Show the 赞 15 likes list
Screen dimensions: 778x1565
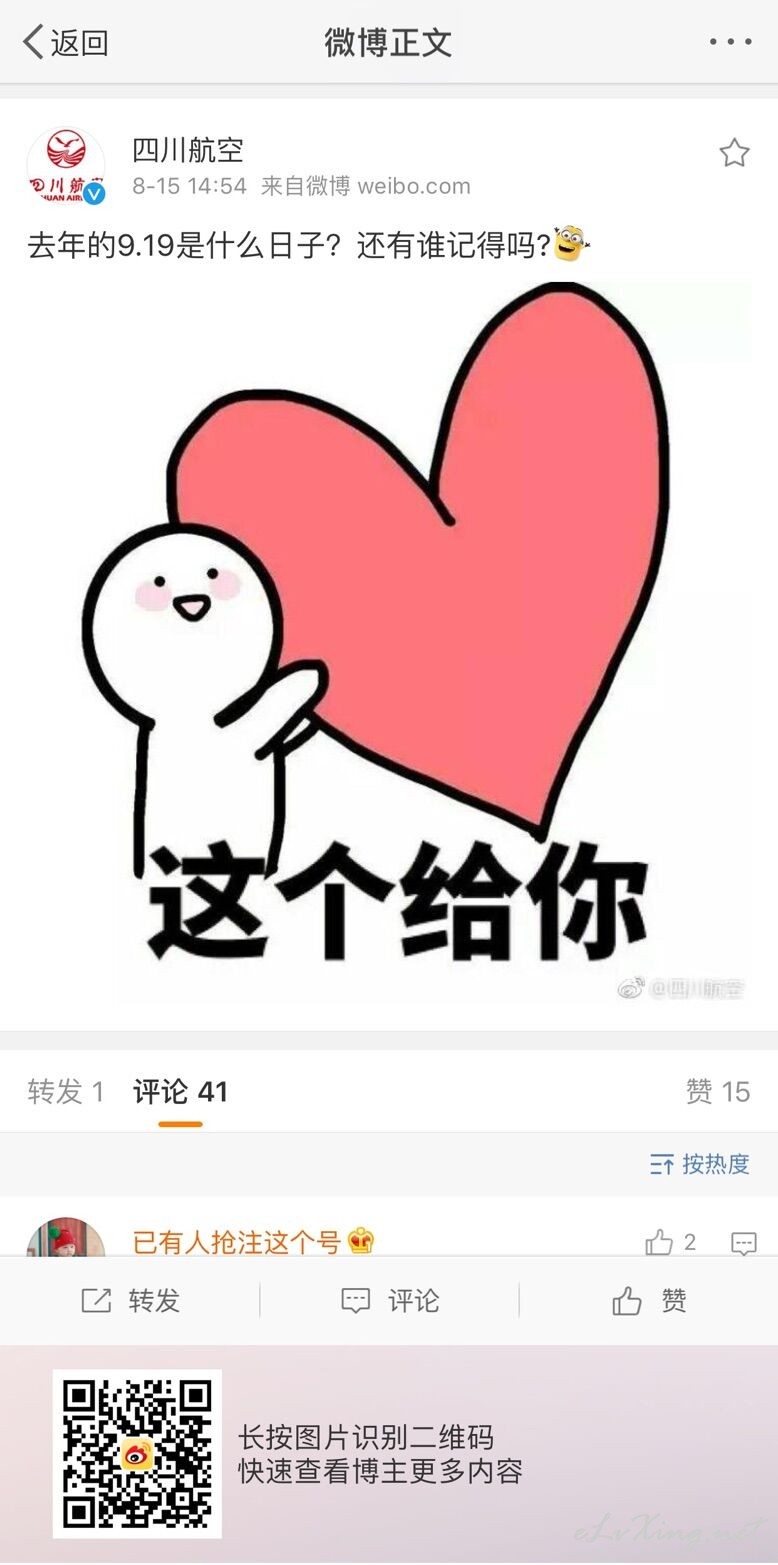point(717,1092)
